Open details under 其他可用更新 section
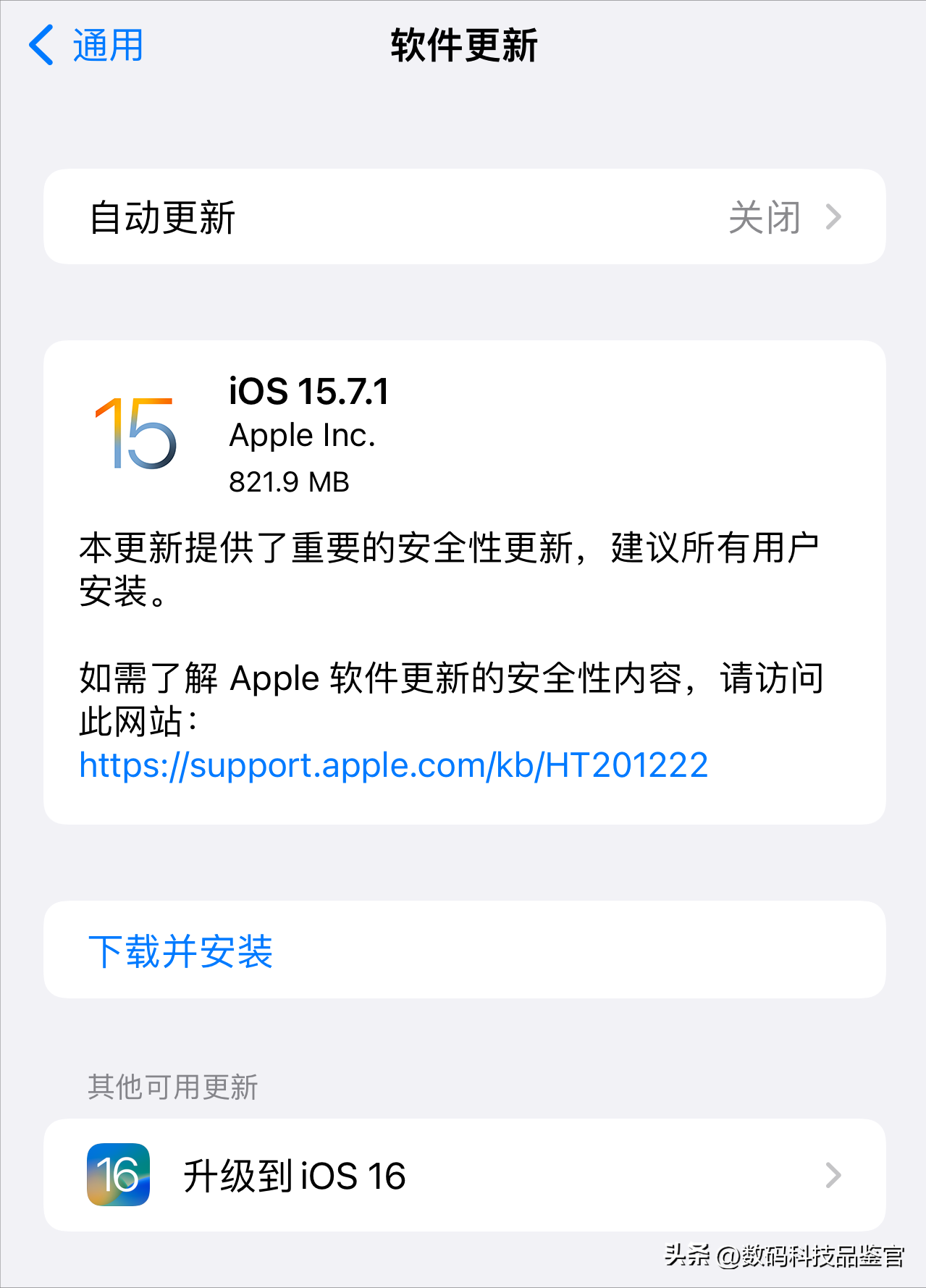Viewport: 926px width, 1288px height. click(x=463, y=1174)
